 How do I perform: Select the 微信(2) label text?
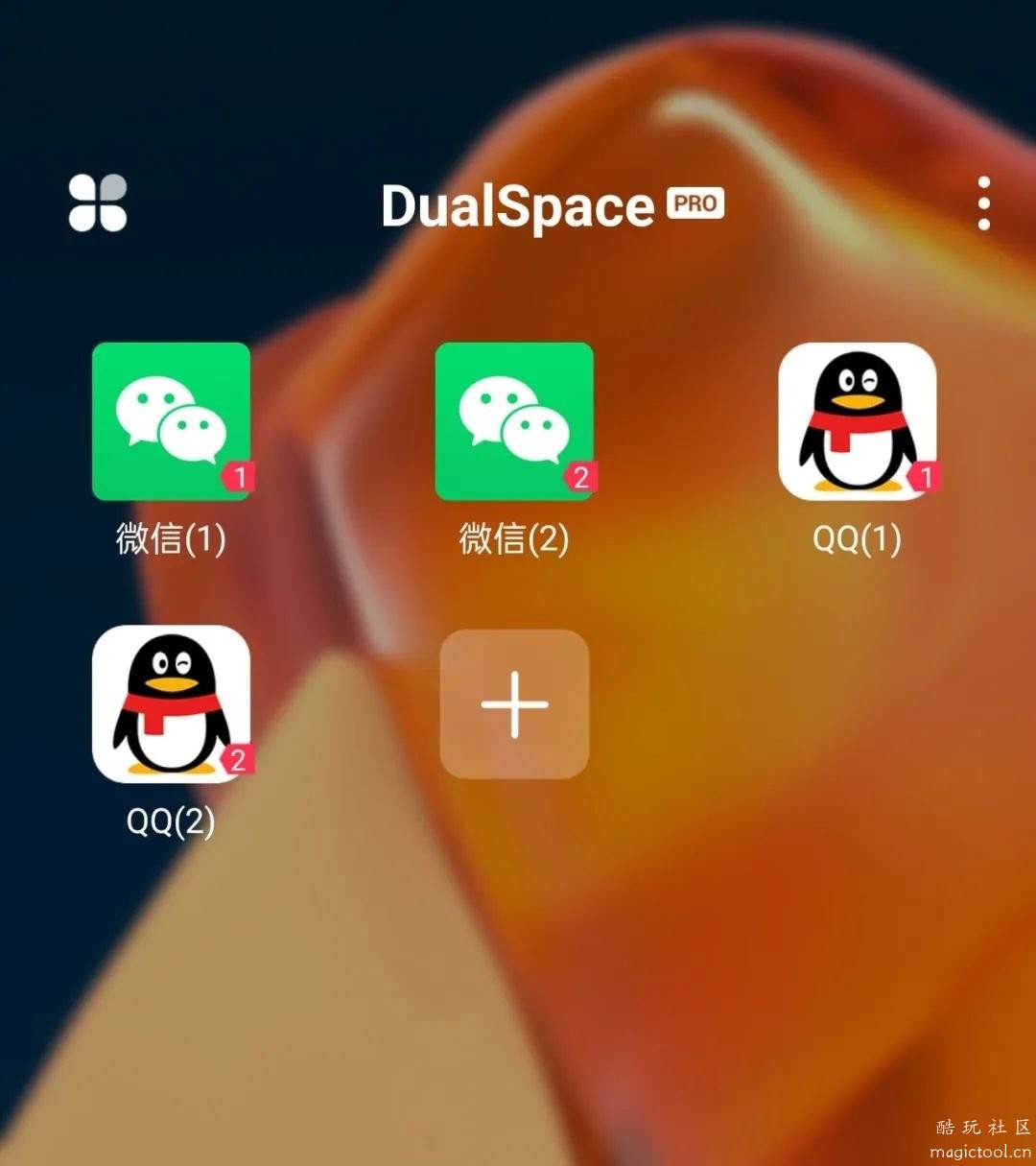514,540
